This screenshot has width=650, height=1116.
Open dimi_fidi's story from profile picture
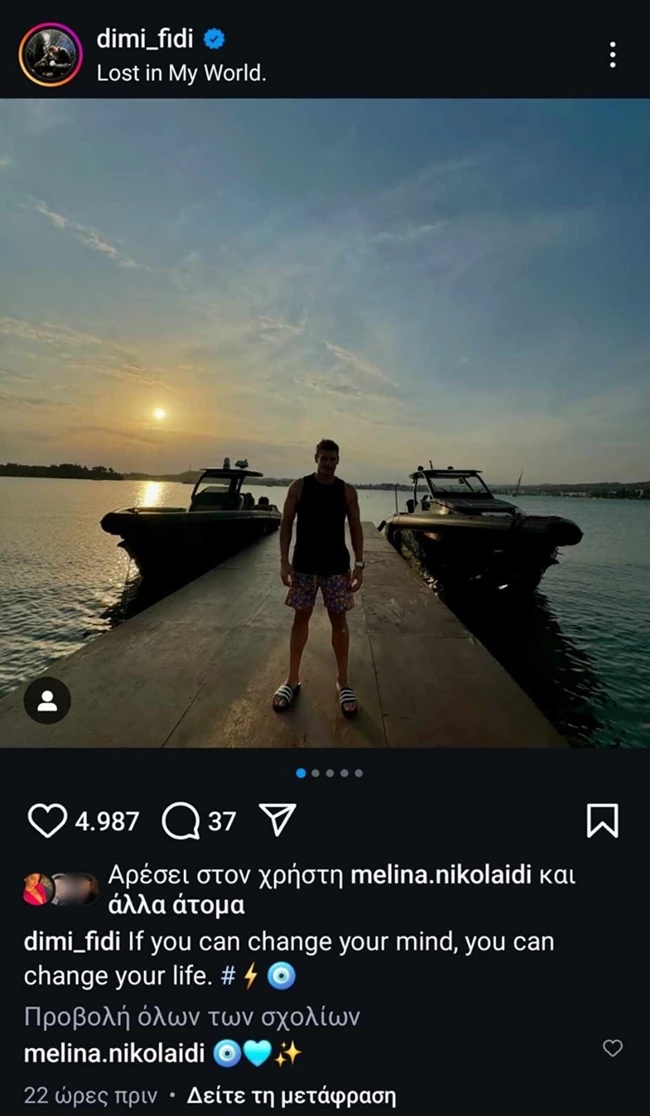49,54
